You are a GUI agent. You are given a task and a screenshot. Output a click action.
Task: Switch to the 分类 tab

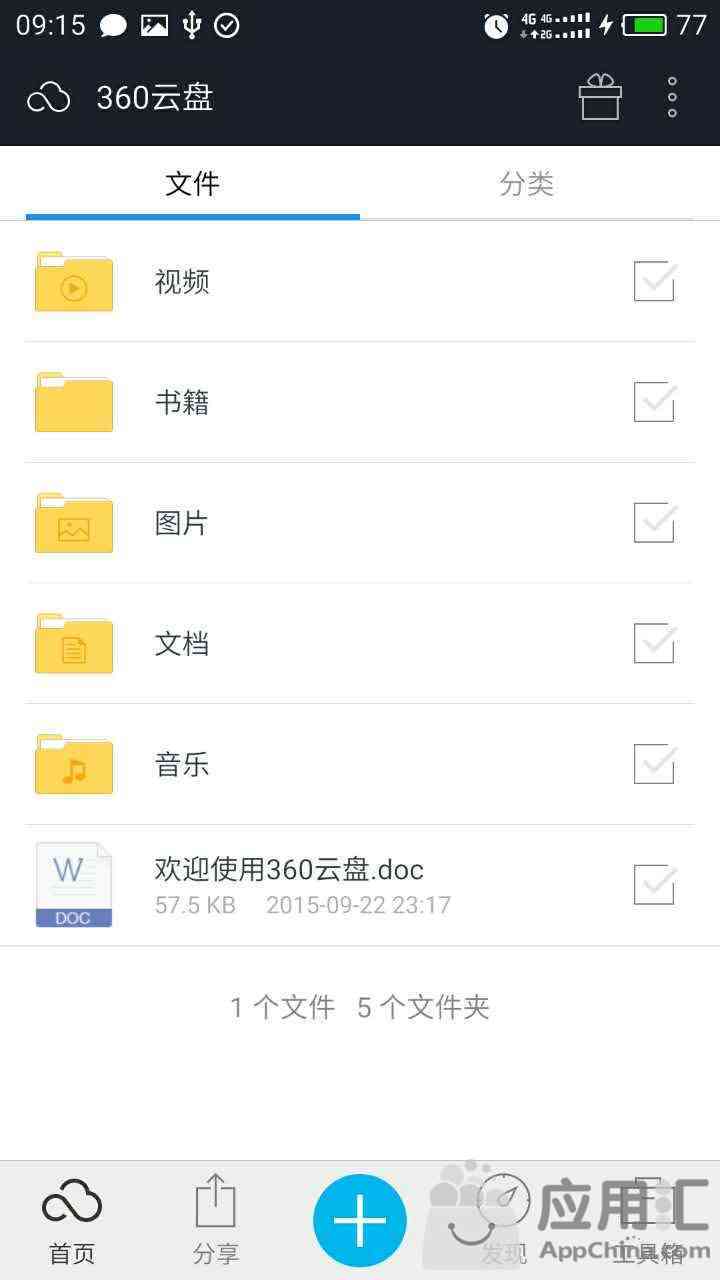tap(527, 184)
